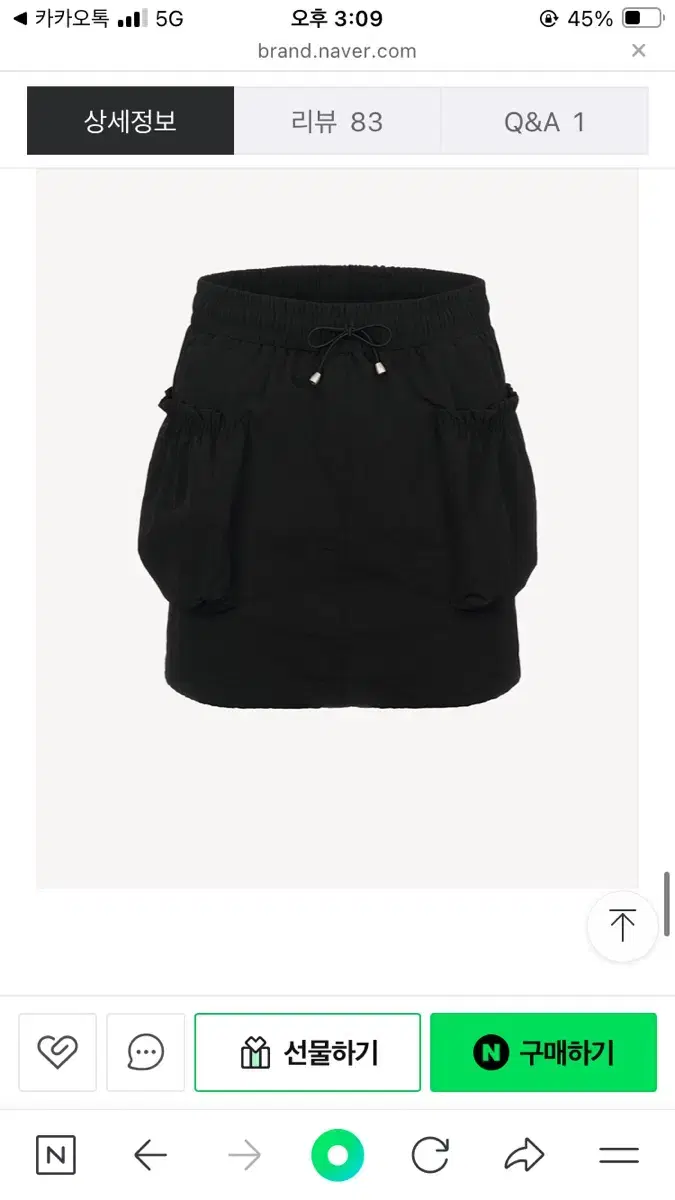This screenshot has height=1200, width=675.
Task: Tap 구매하기 to buy now
Action: pos(543,1052)
